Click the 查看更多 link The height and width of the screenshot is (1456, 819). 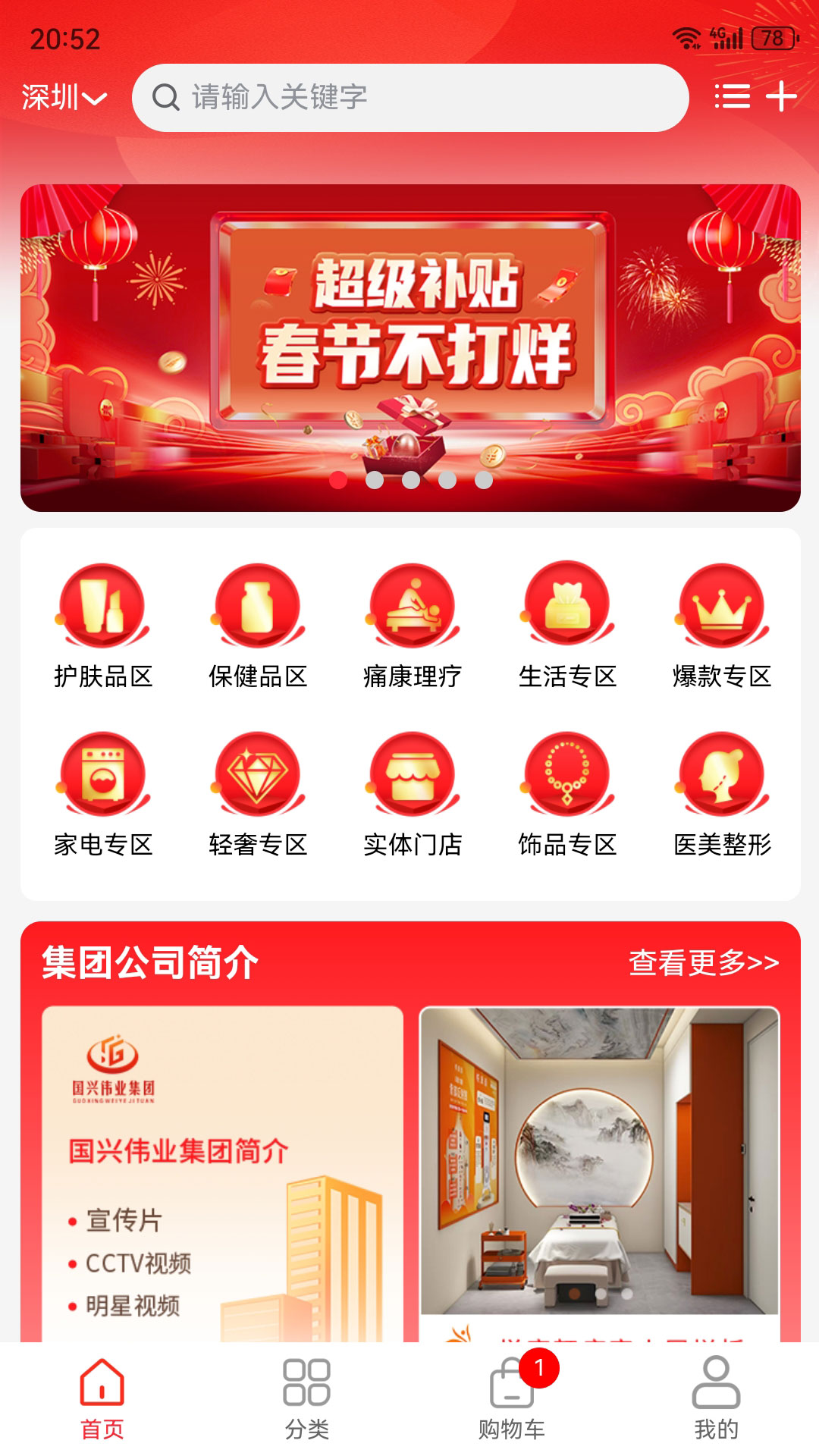703,962
